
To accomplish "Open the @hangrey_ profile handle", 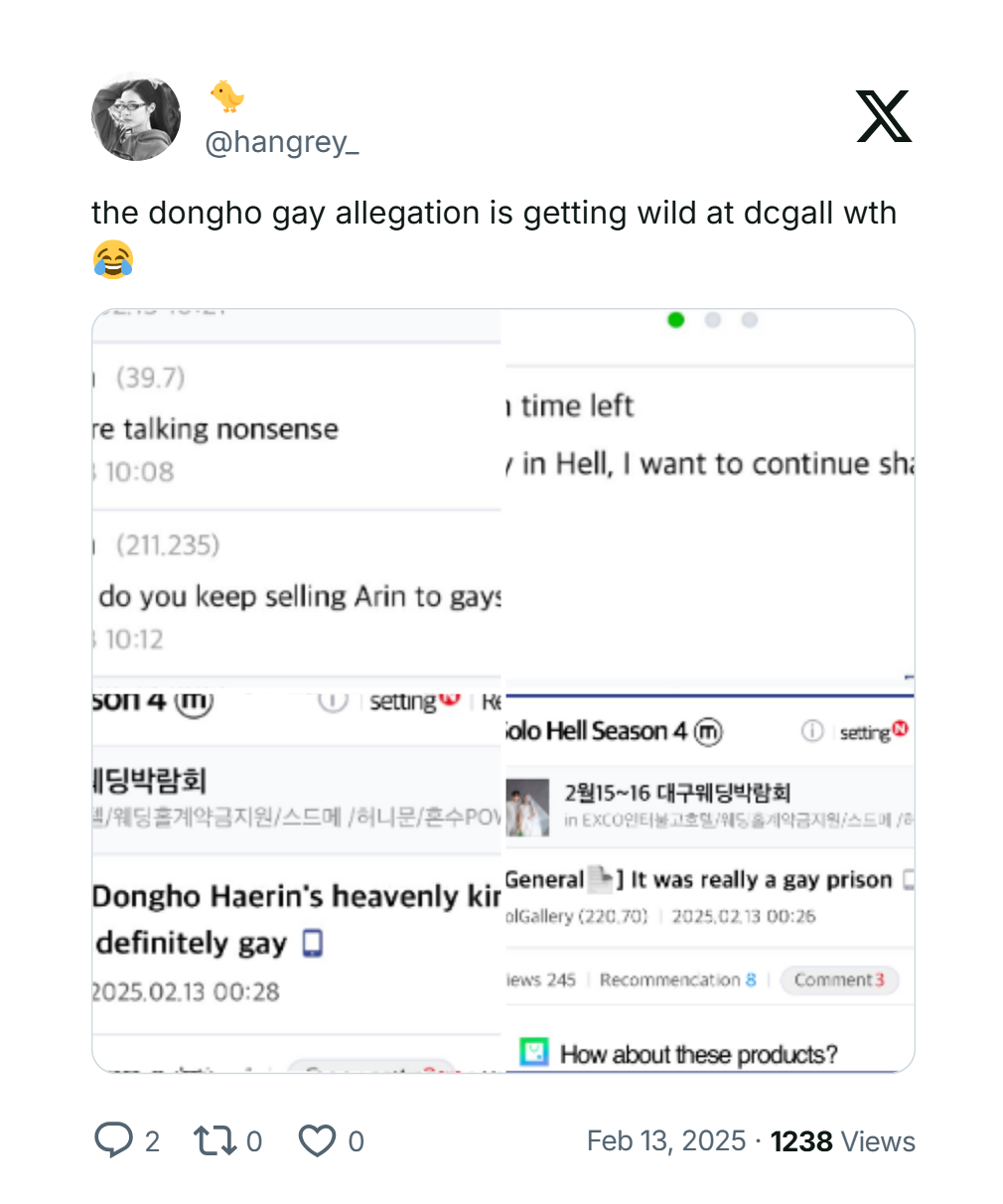I will [281, 143].
